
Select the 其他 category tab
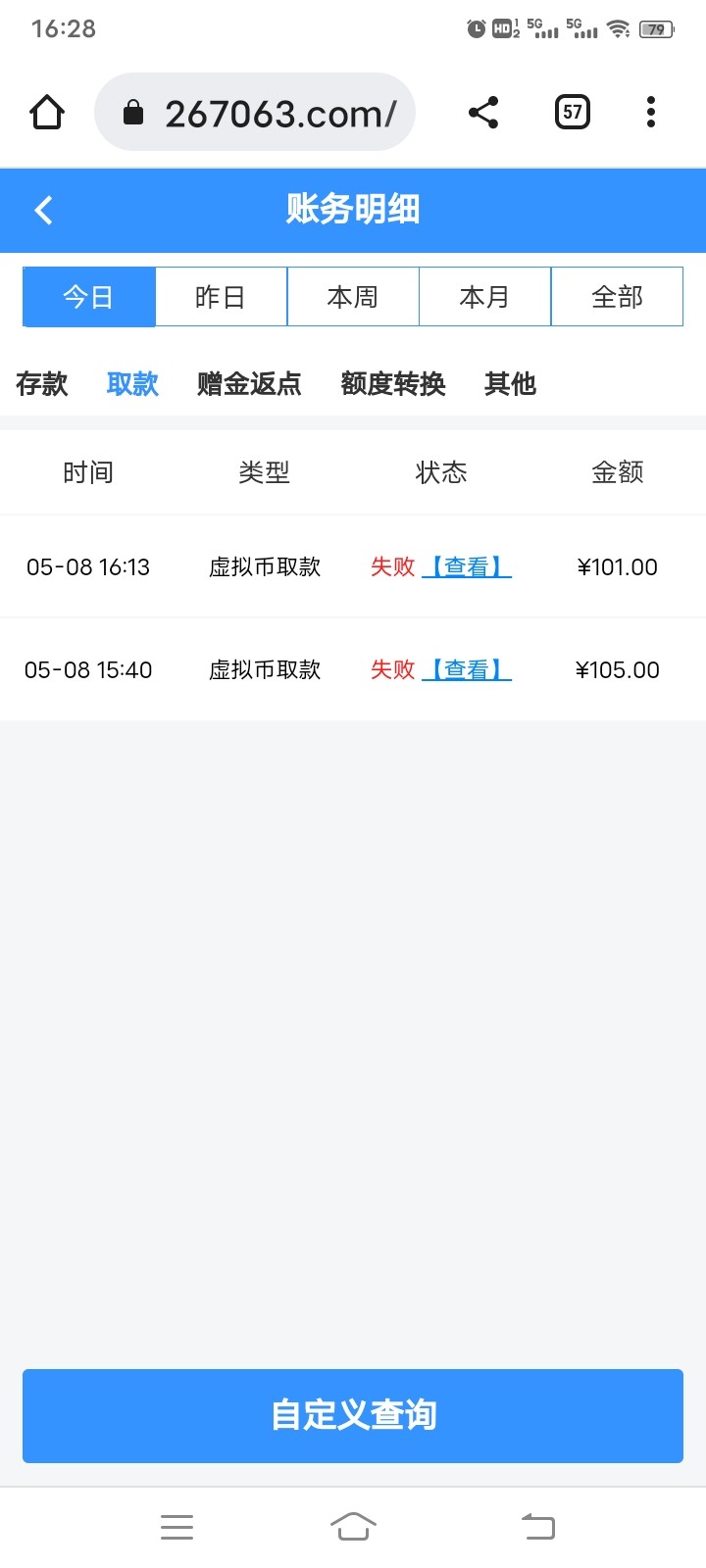509,384
